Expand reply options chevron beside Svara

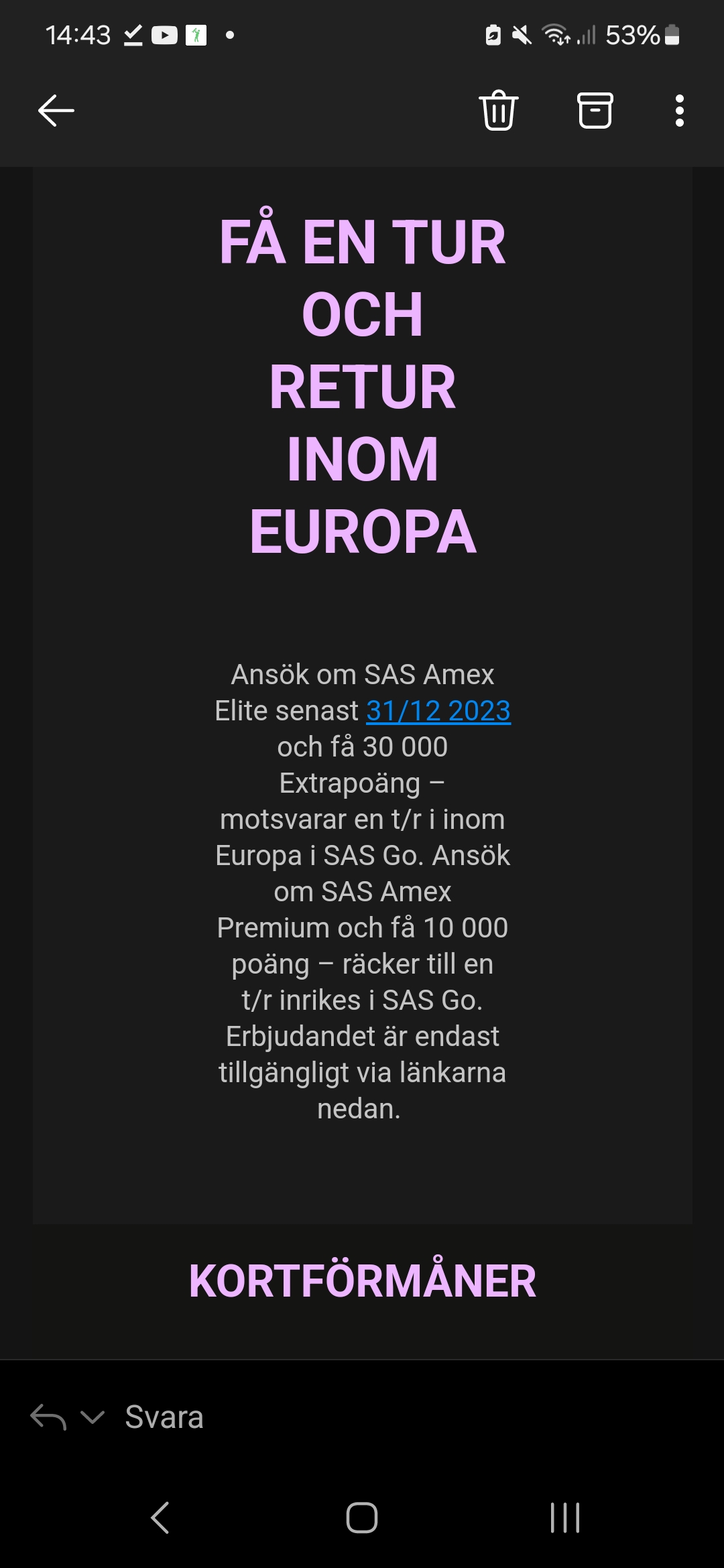pyautogui.click(x=93, y=1417)
